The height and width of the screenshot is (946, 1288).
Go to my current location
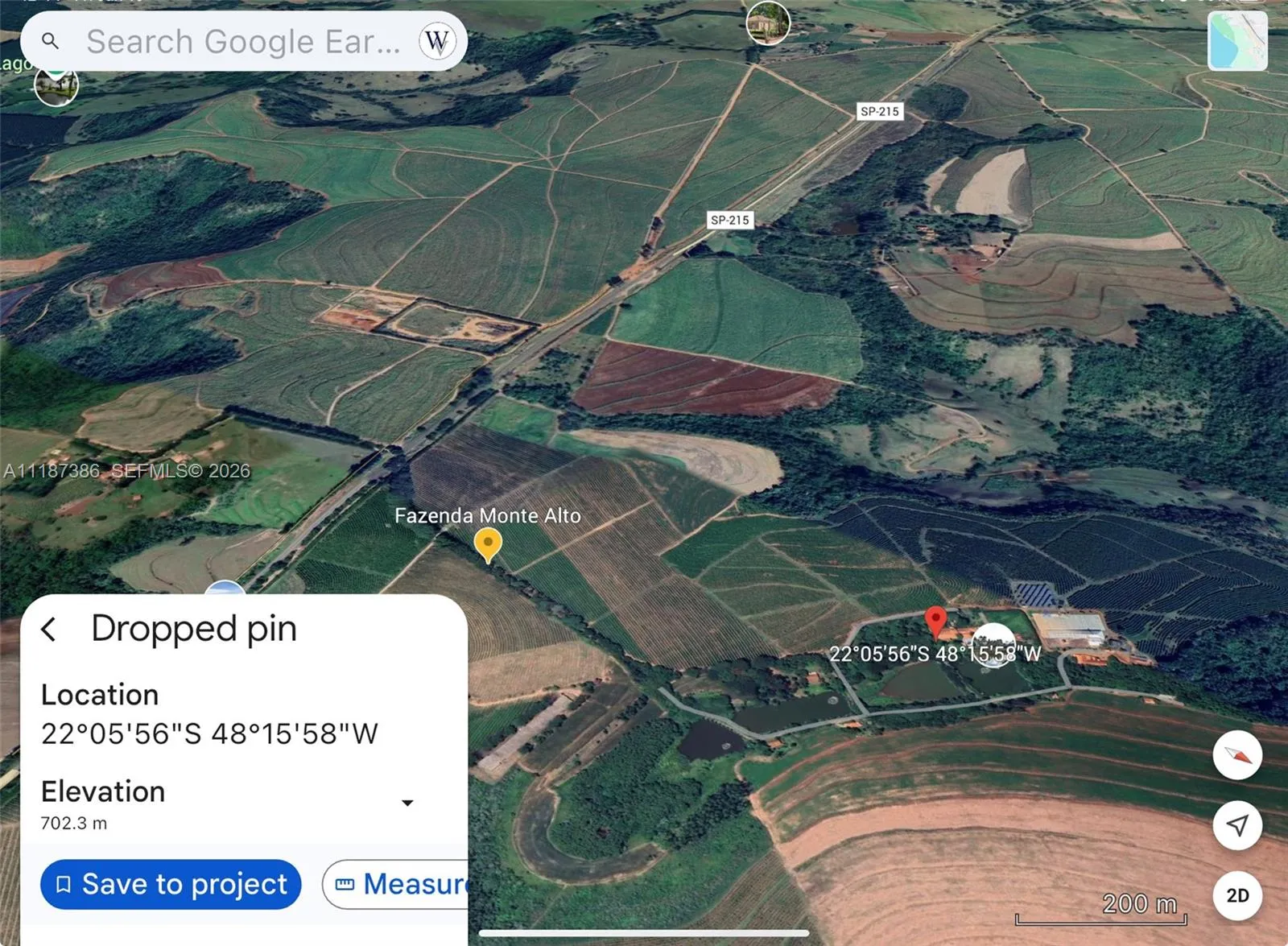coord(1237,824)
